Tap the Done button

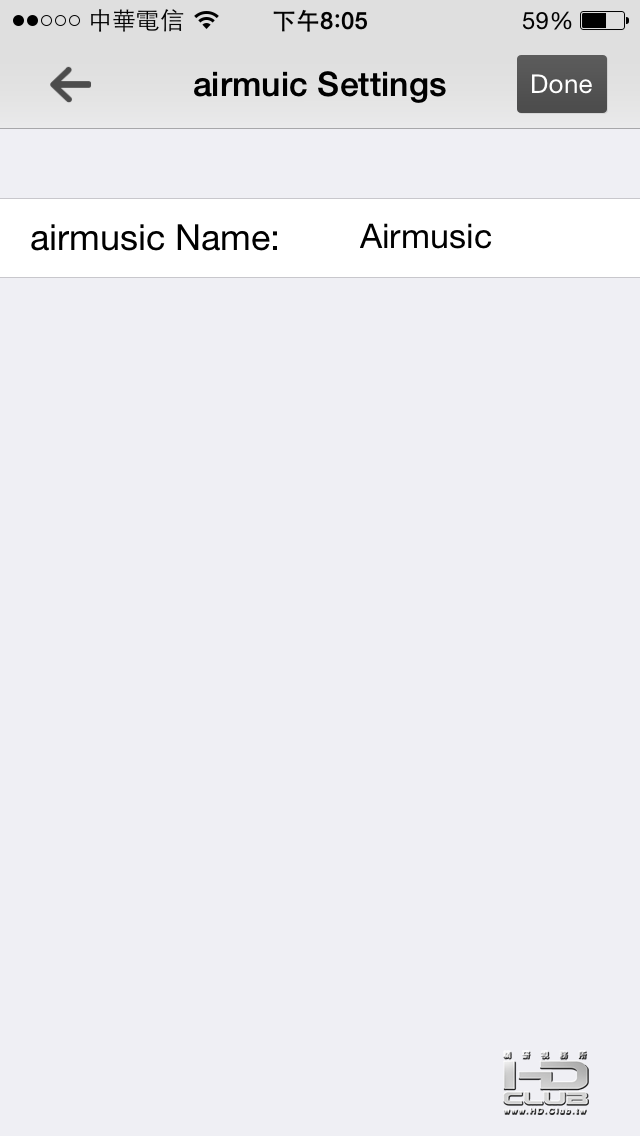click(561, 84)
